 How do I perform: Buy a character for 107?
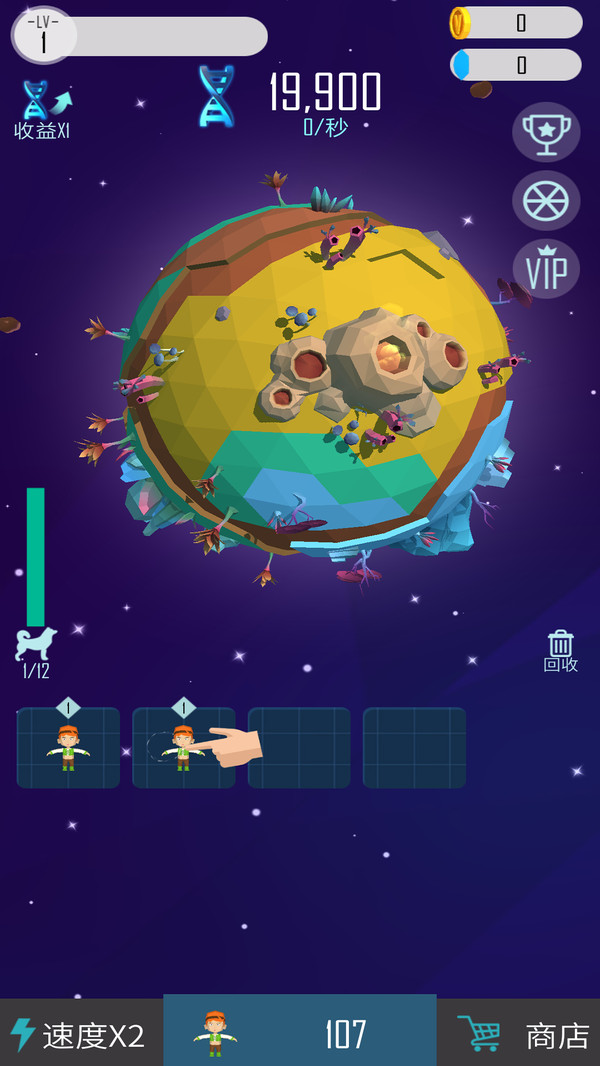click(x=300, y=1031)
